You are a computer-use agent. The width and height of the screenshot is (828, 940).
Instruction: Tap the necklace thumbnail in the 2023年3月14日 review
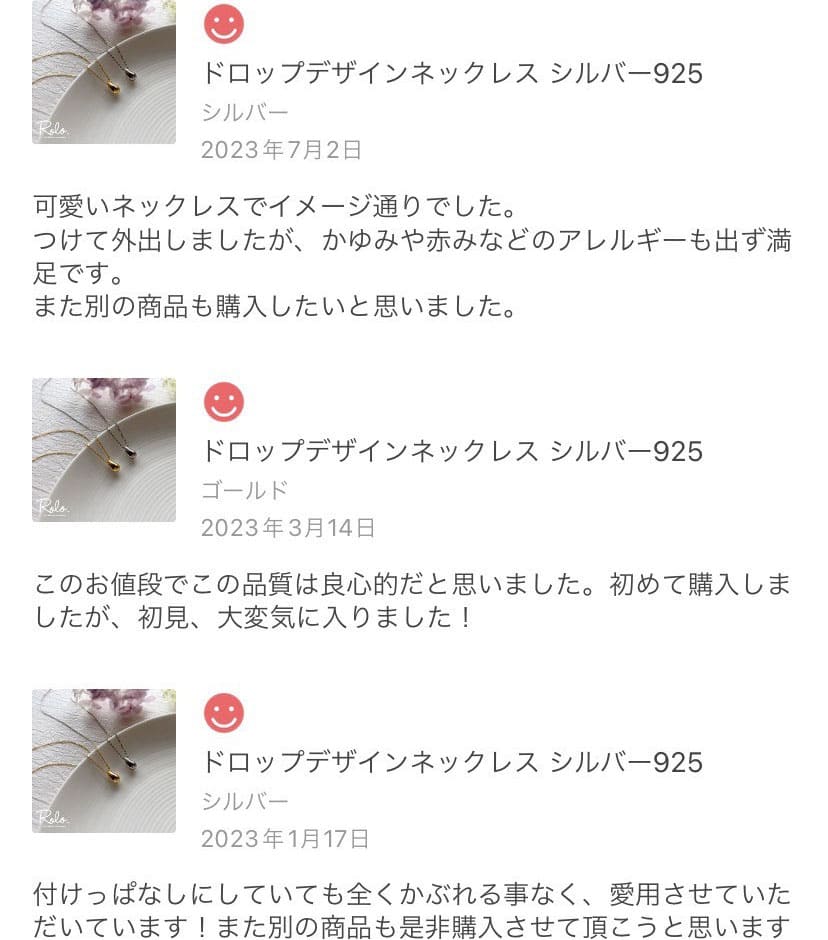104,450
